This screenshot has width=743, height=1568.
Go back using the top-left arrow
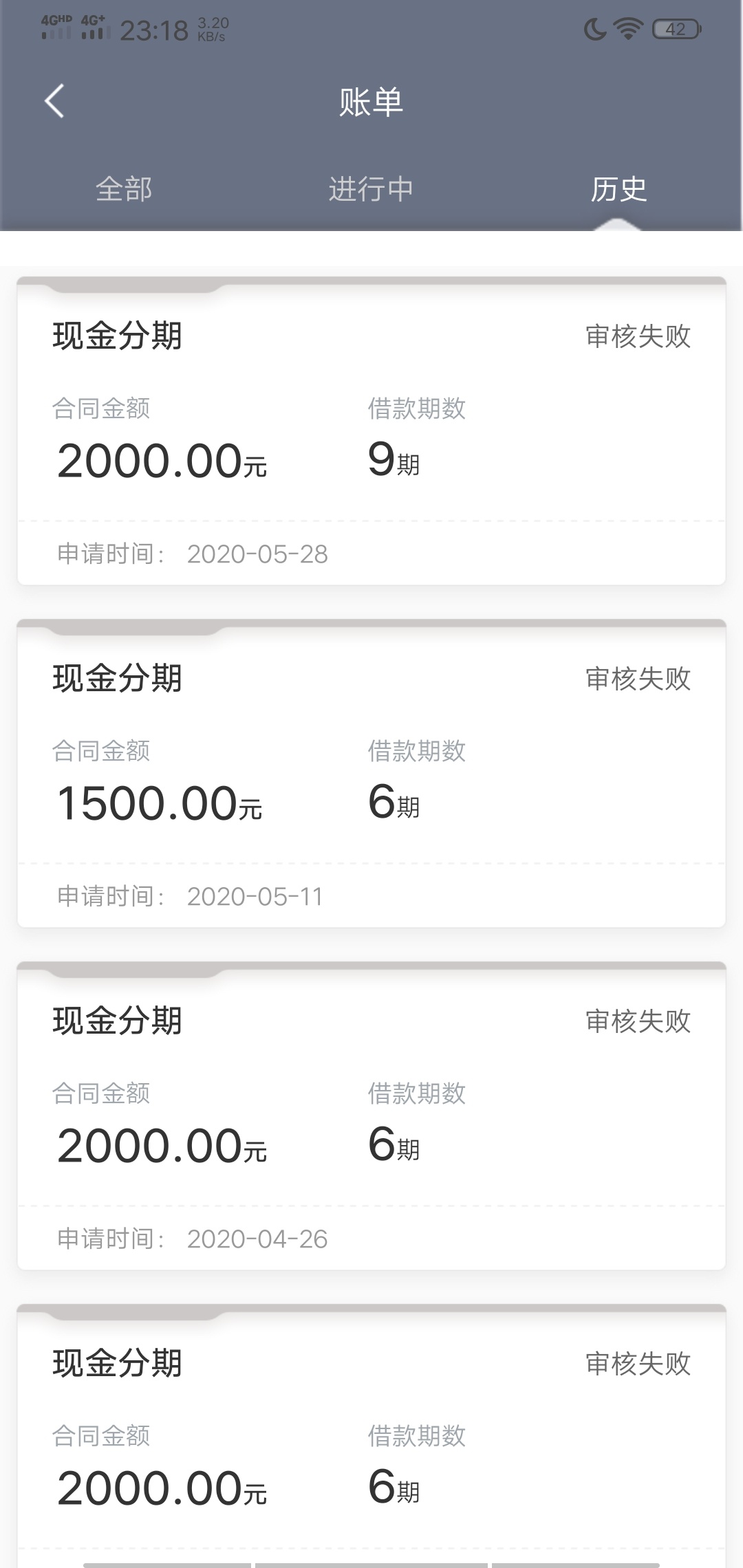pyautogui.click(x=54, y=101)
